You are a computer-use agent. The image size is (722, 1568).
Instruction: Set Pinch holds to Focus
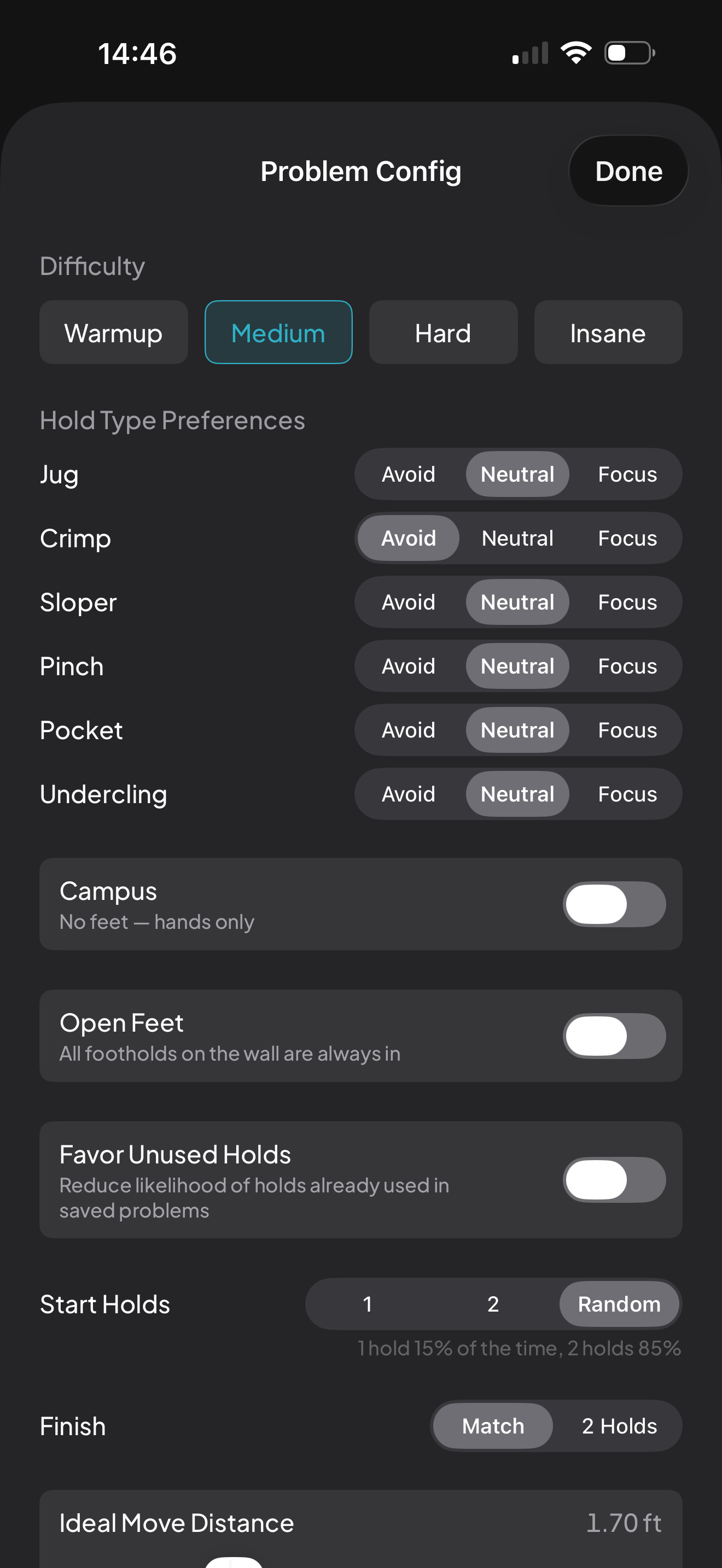627,666
